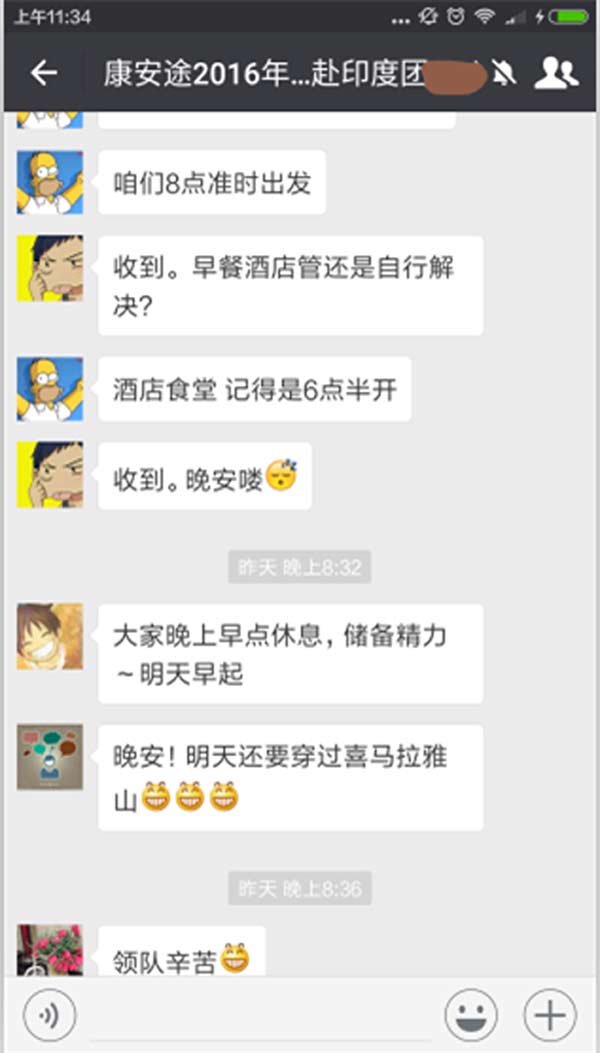Open group members info icon
This screenshot has width=600, height=1053.
coord(556,73)
